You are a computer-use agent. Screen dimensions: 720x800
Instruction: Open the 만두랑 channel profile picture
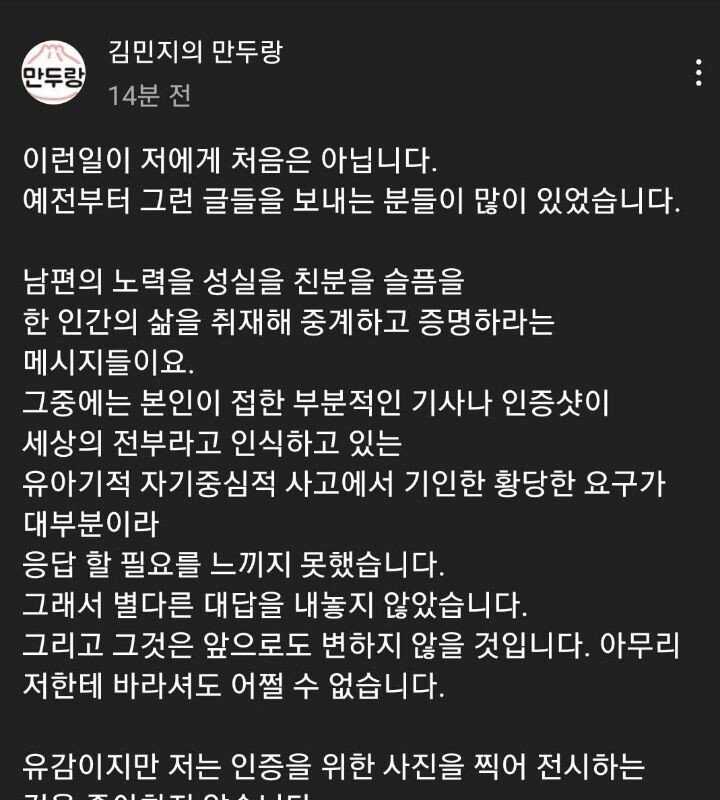tap(55, 72)
